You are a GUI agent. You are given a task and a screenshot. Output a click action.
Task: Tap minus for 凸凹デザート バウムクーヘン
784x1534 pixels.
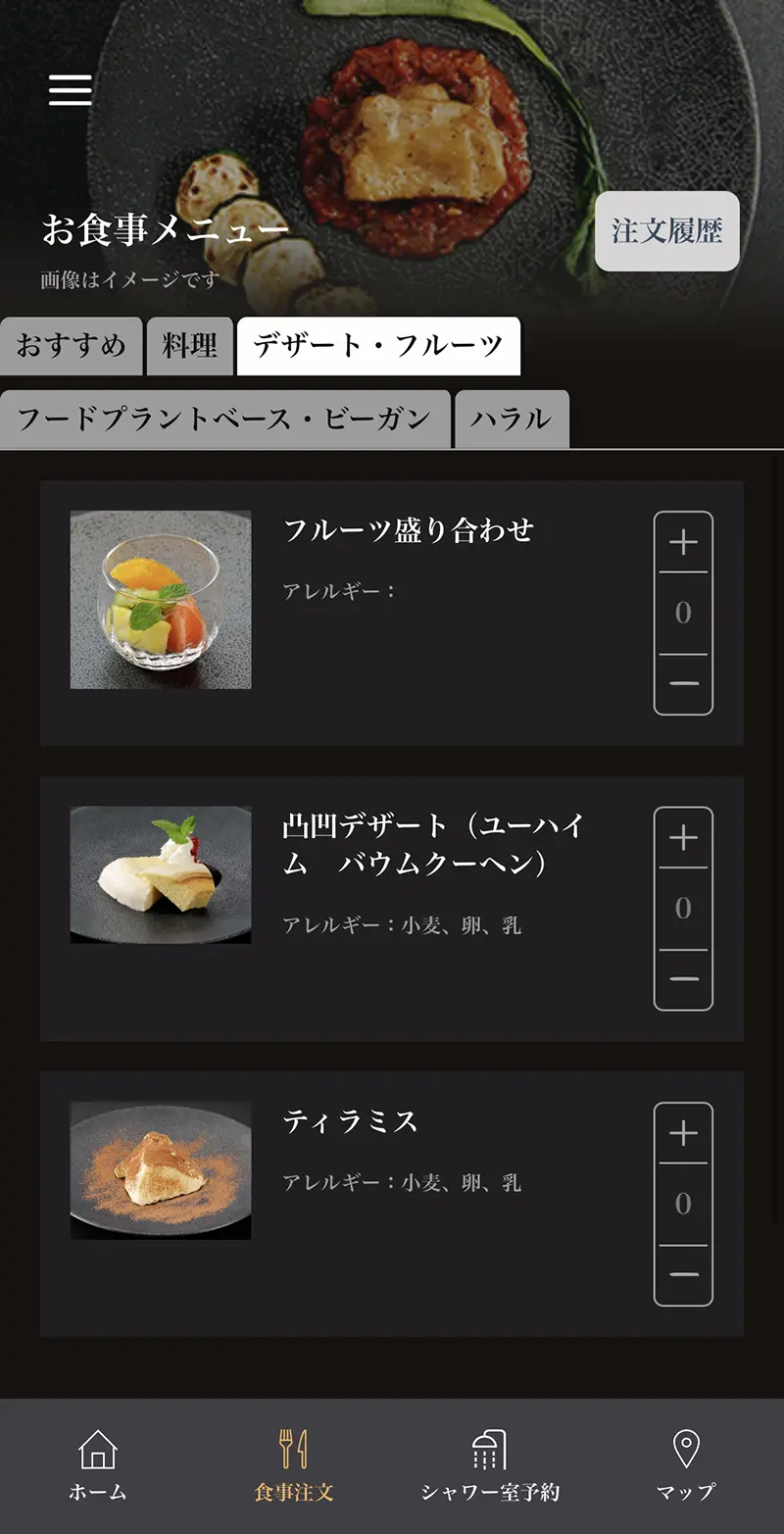point(683,979)
